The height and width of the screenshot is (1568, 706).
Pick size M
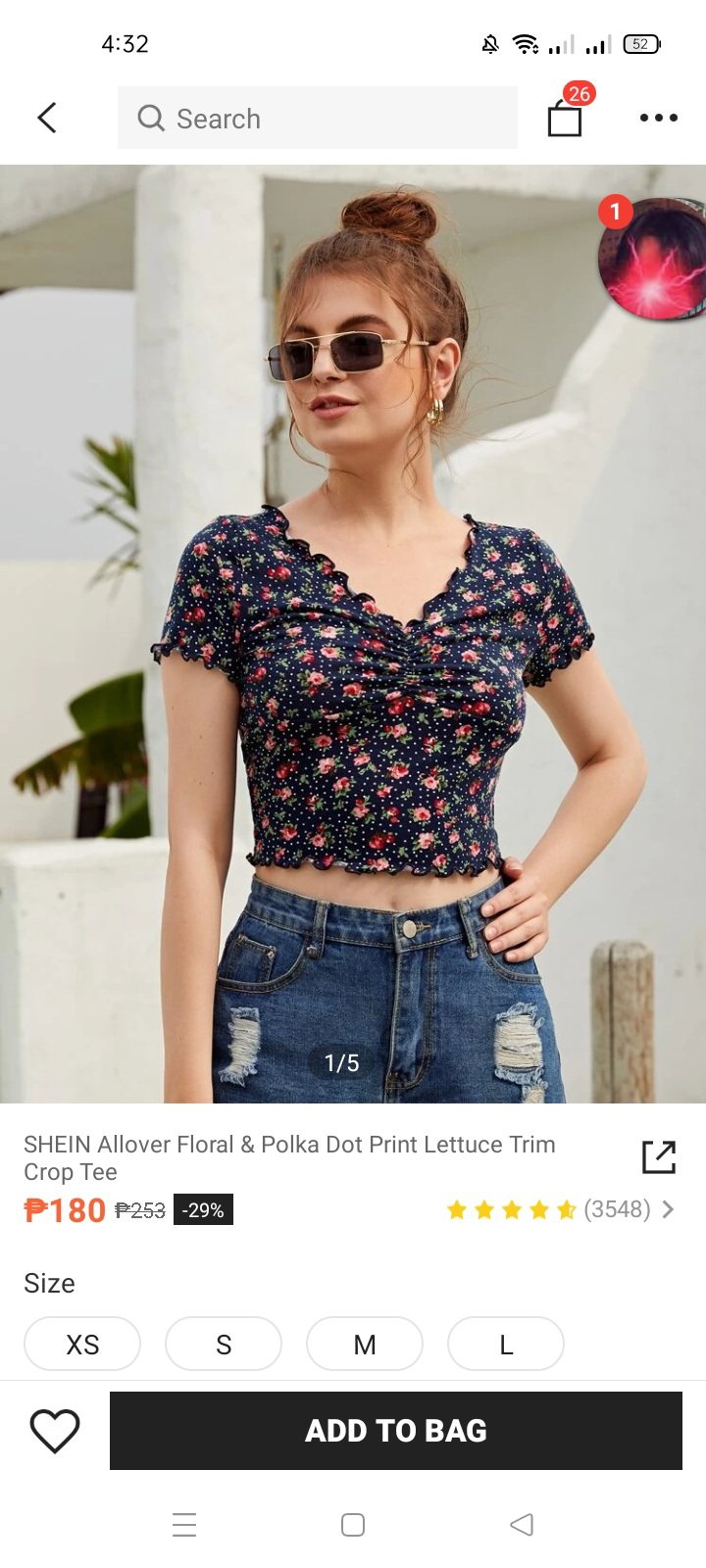click(365, 1344)
